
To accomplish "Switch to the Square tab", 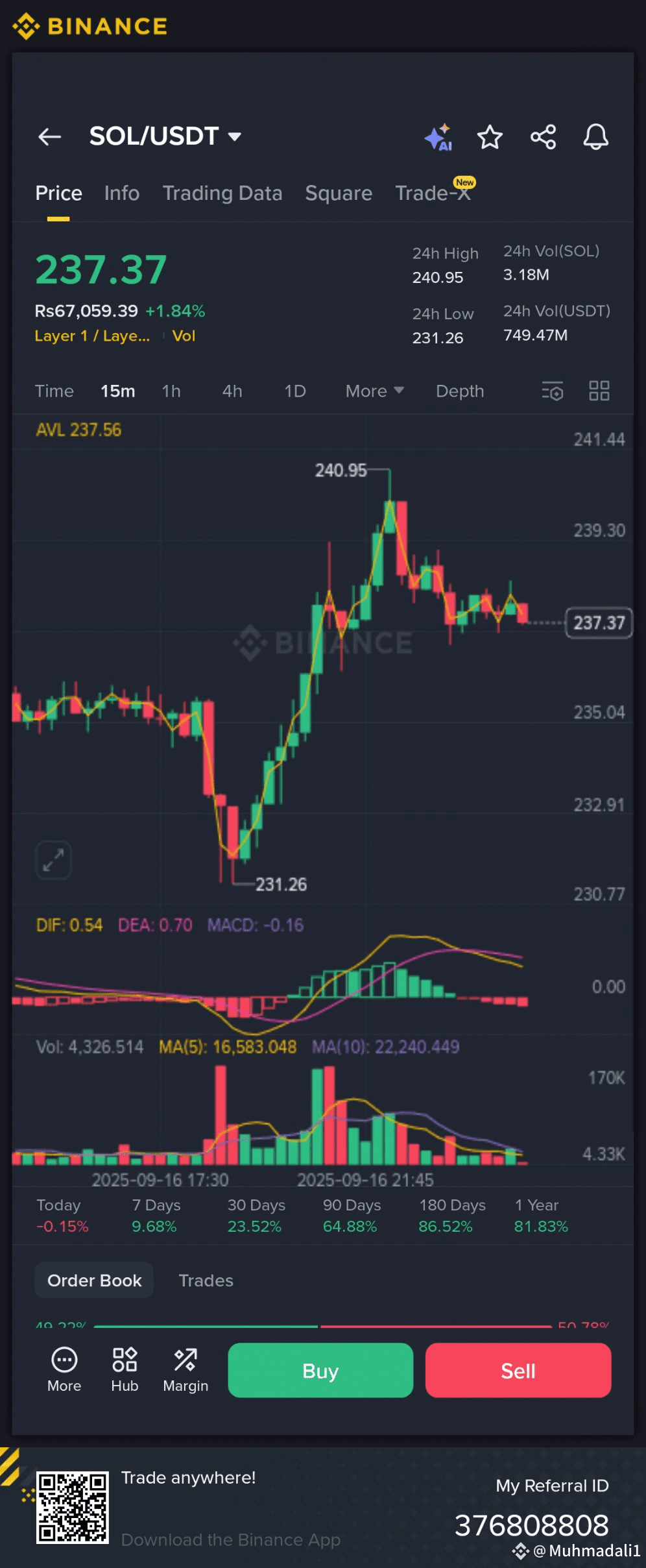I will point(339,193).
